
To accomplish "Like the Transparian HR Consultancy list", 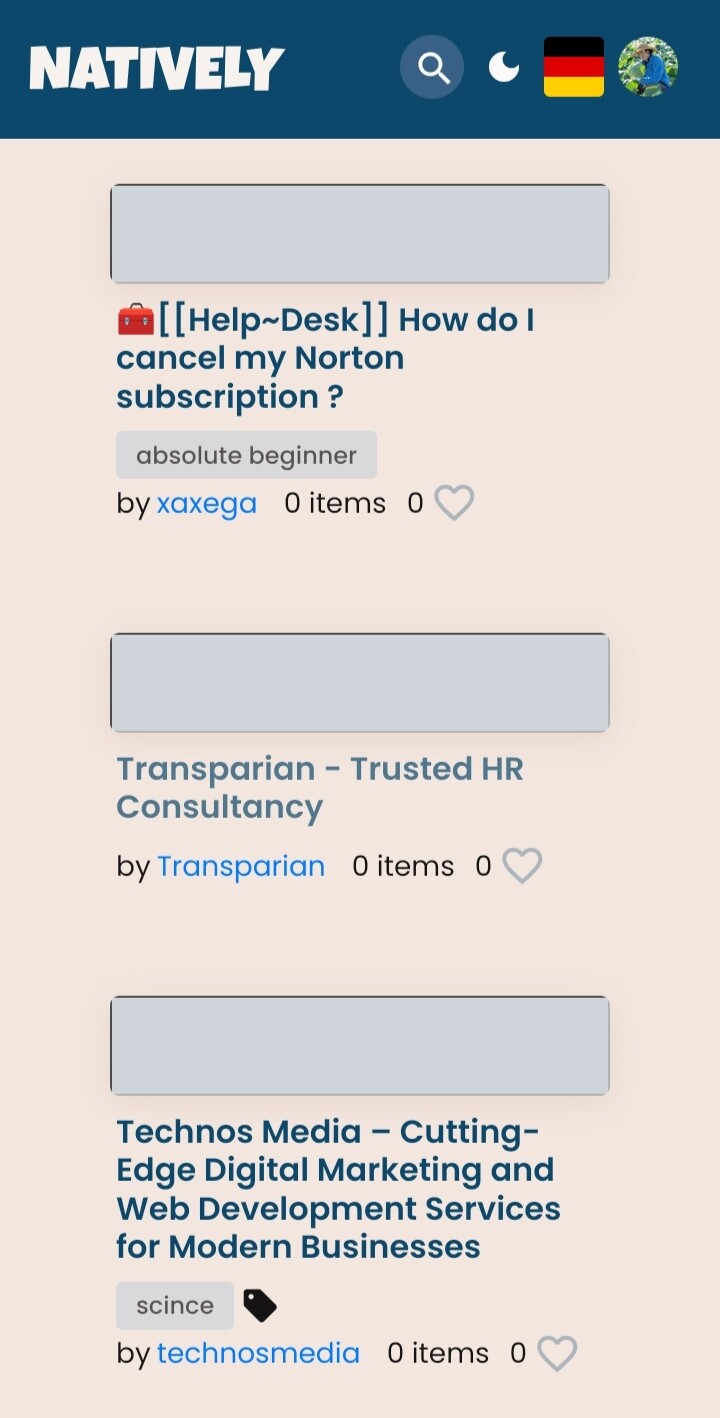I will coord(522,866).
